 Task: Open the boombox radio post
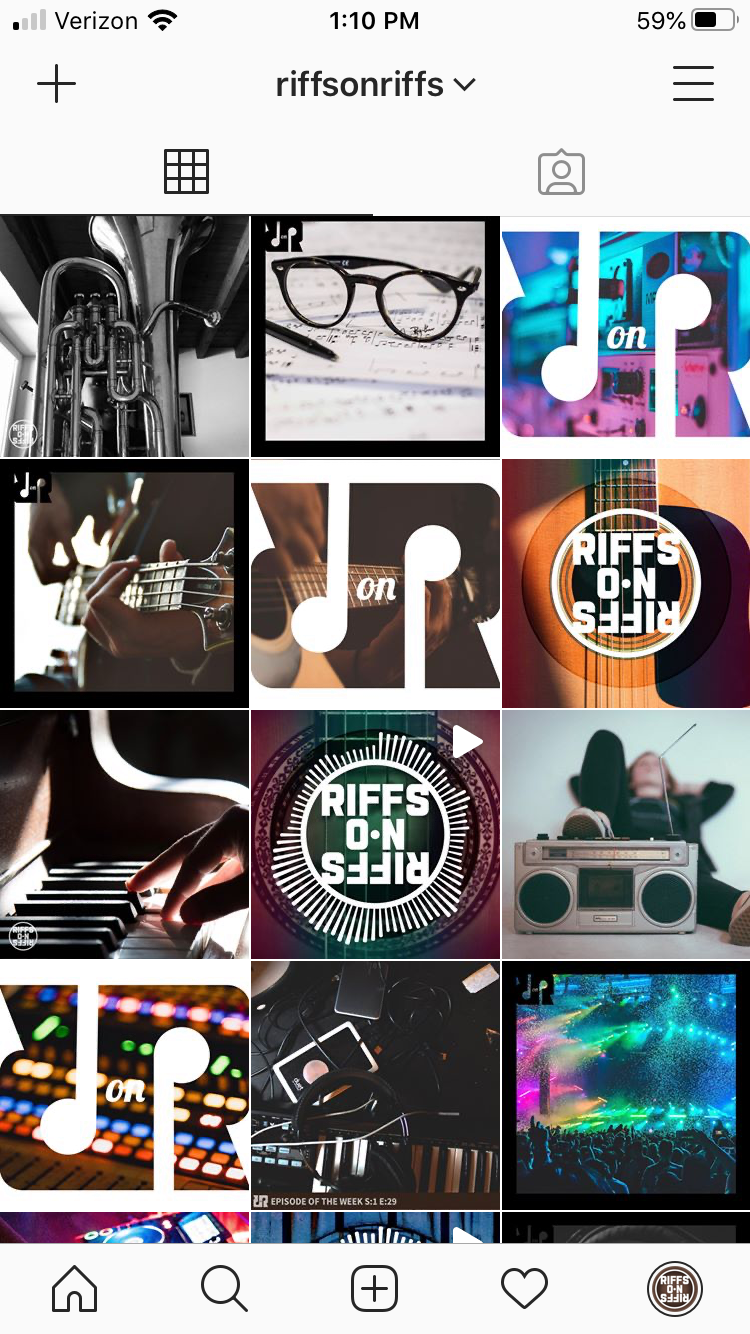click(626, 835)
